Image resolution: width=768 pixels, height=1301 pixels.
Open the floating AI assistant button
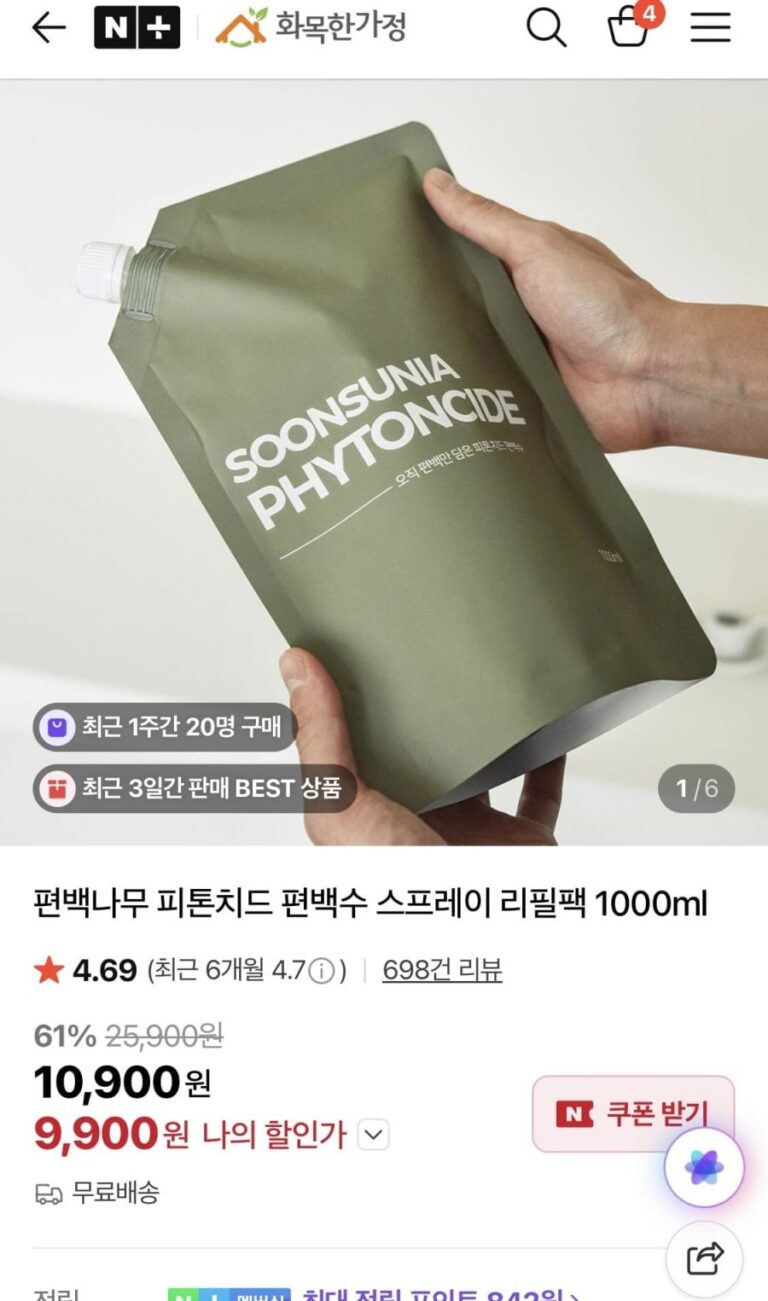(704, 1167)
